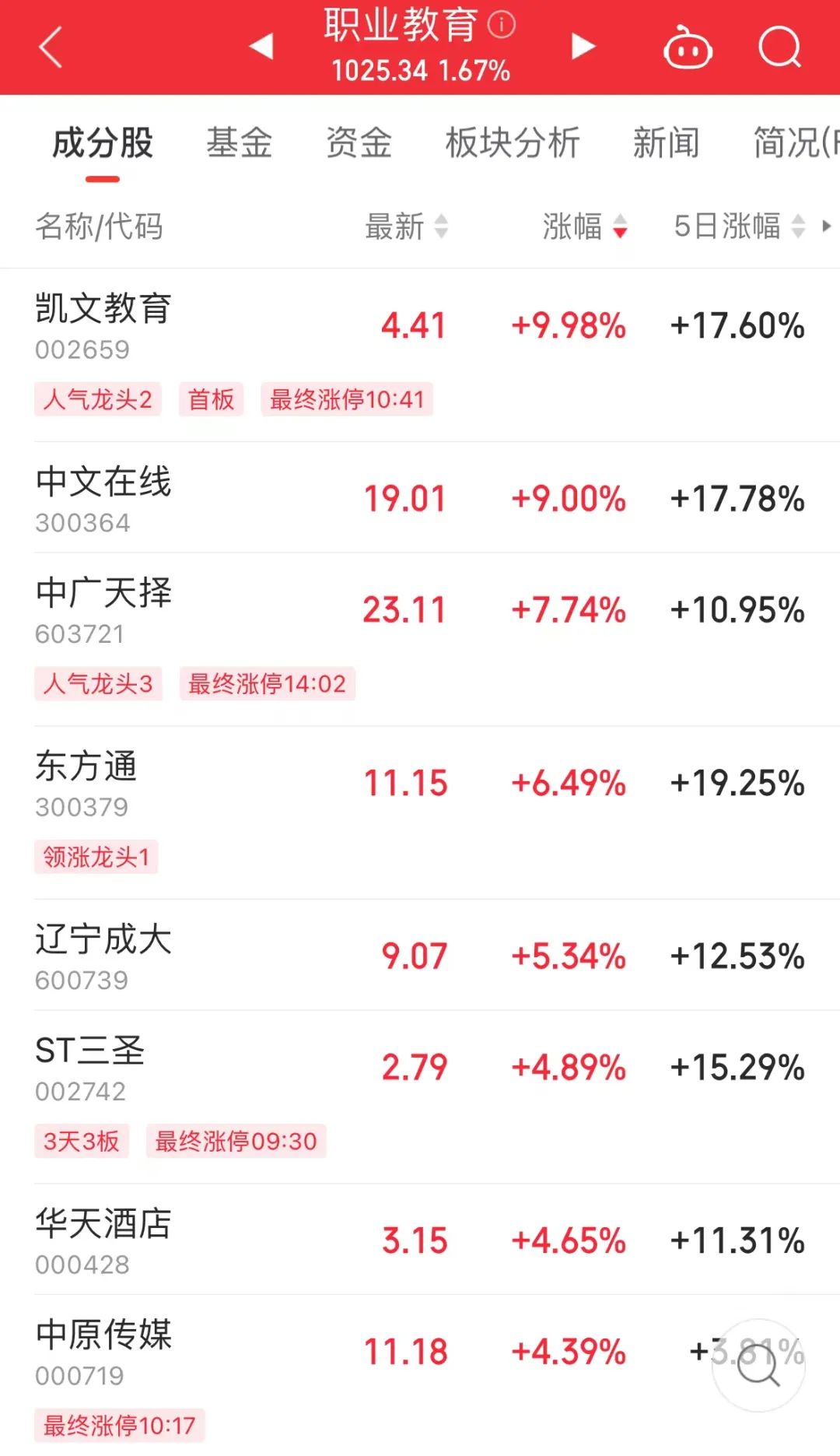This screenshot has width=840, height=1456.
Task: Show info about 职业教育 sector
Action: [x=502, y=25]
